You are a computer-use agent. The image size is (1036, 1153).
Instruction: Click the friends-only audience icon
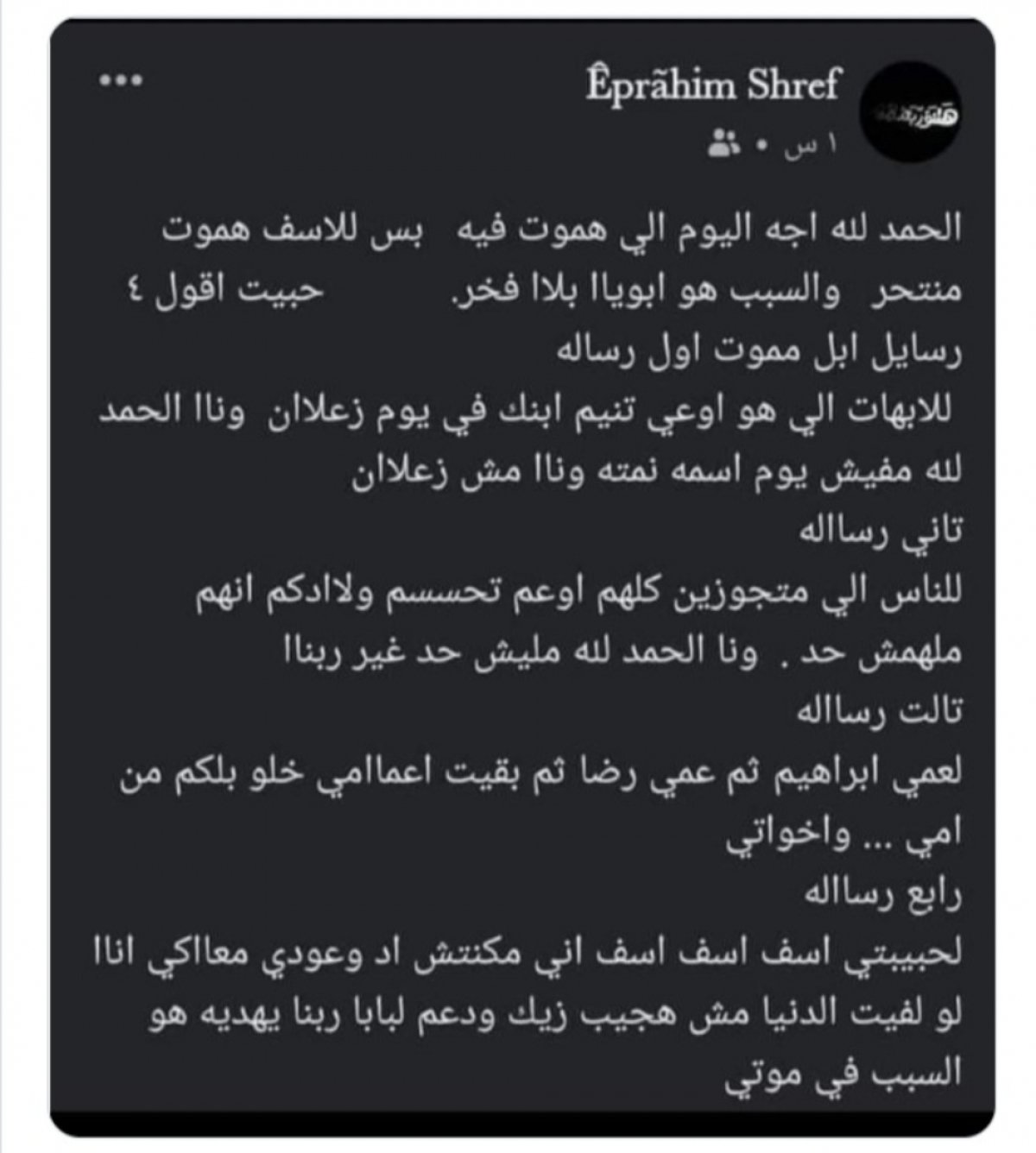tap(723, 143)
